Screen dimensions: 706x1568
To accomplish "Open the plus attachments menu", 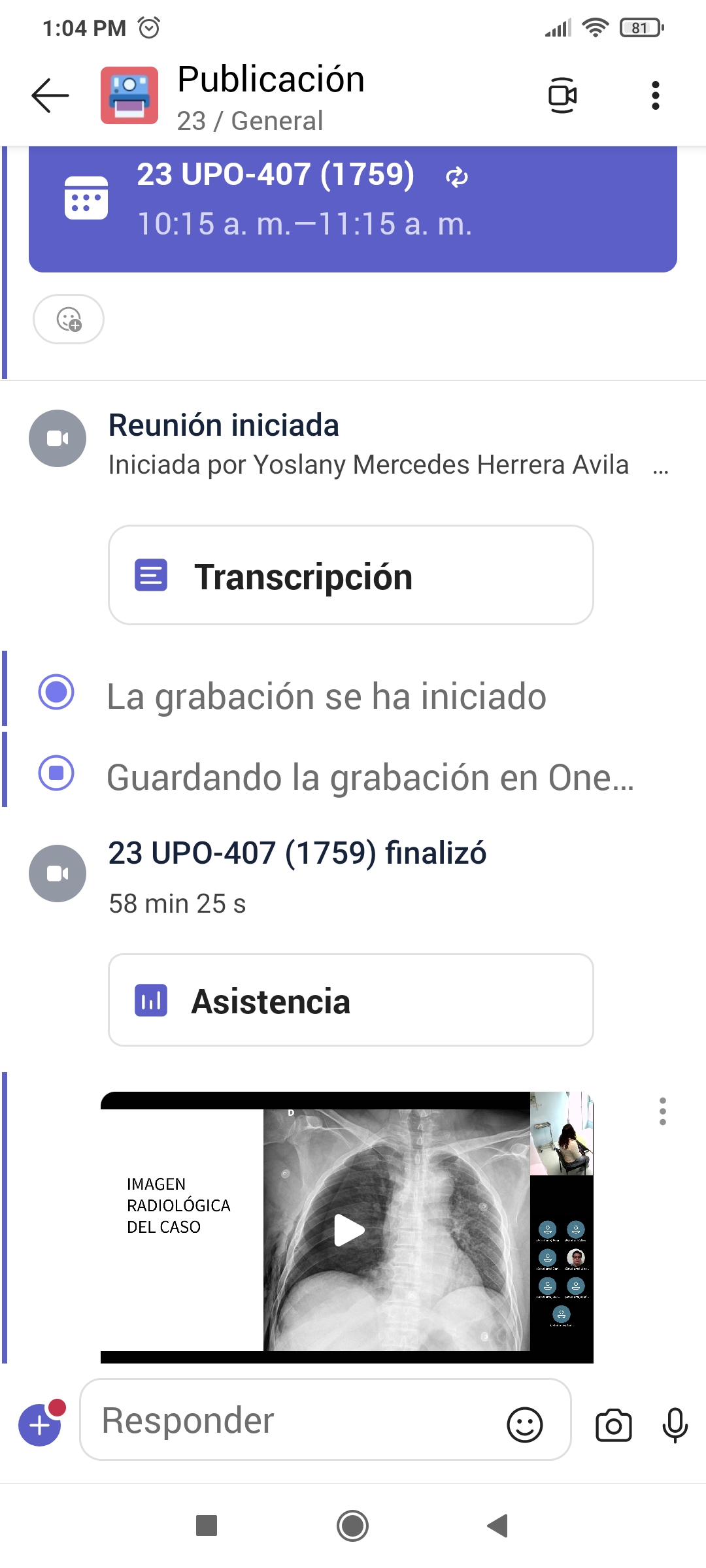I will [40, 1425].
